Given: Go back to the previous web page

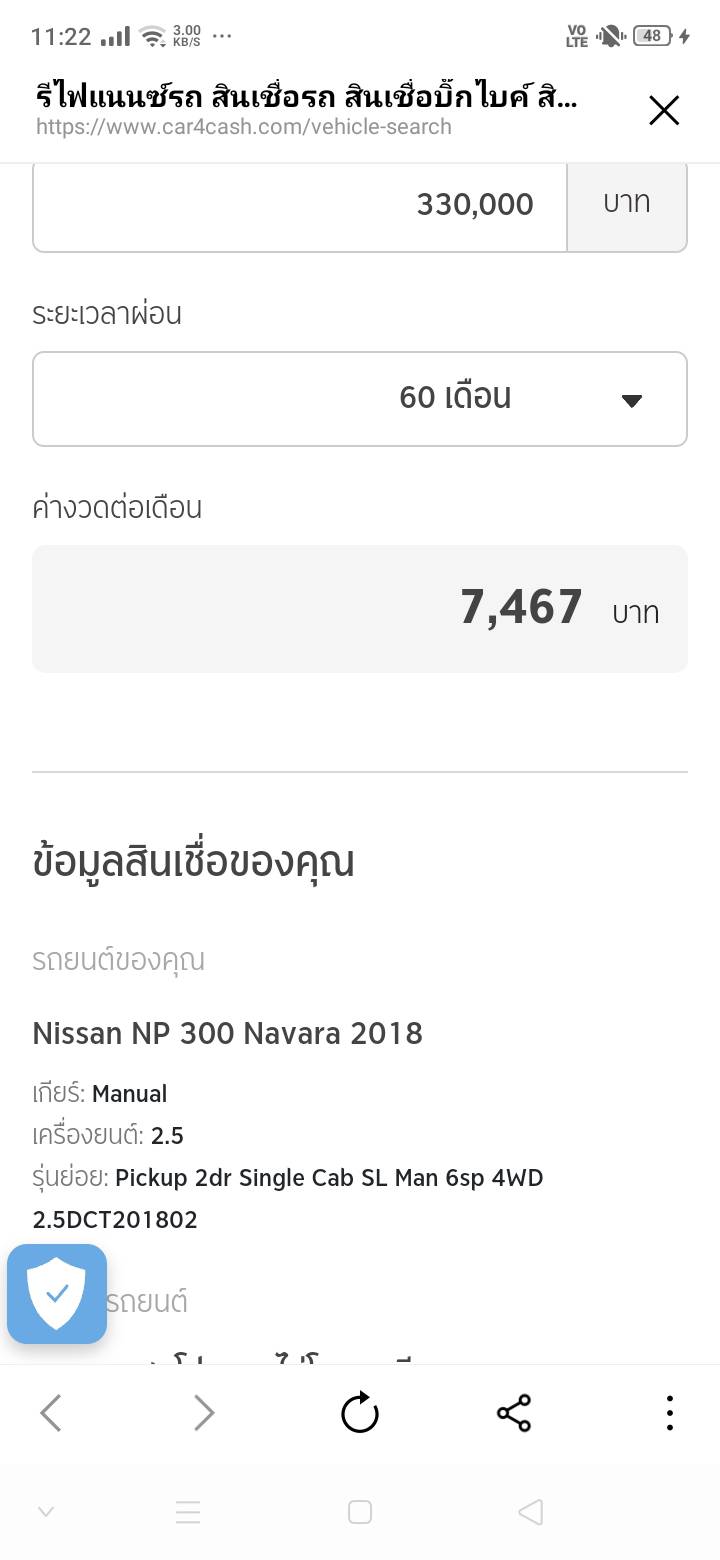Looking at the screenshot, I should [x=51, y=1413].
